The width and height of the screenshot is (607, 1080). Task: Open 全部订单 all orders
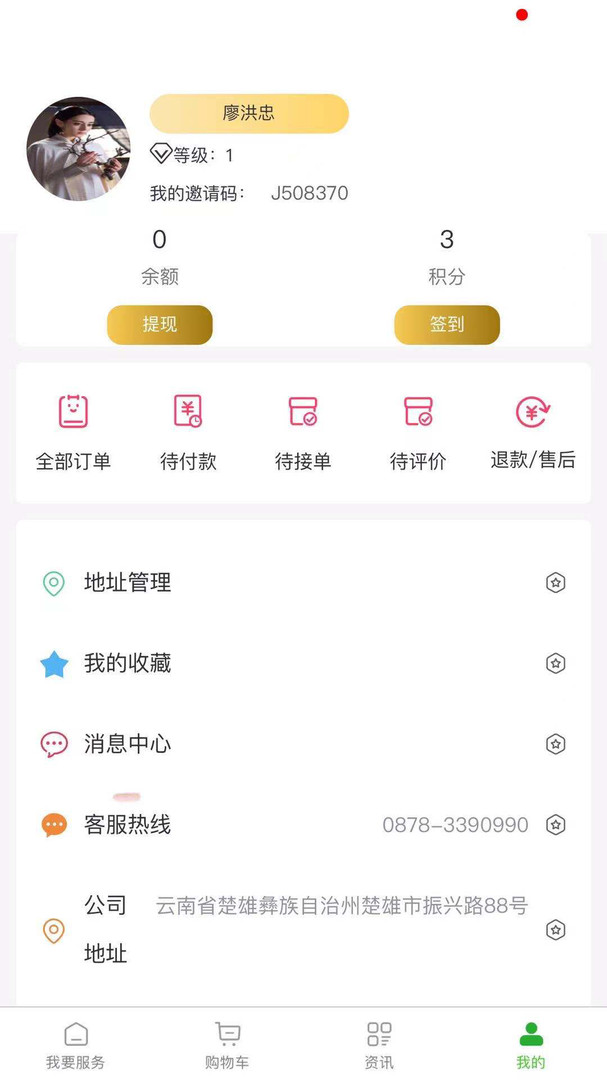pos(73,432)
